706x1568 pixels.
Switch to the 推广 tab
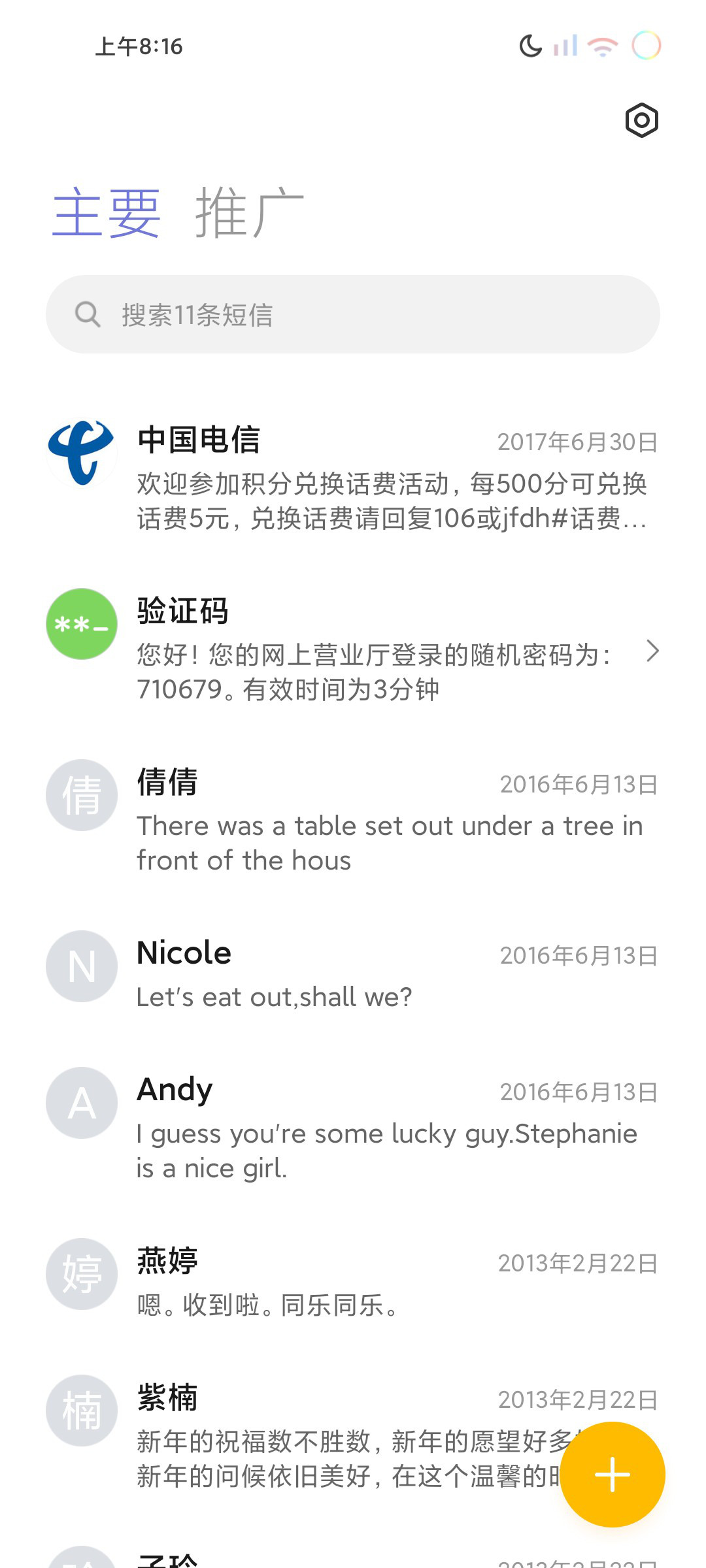point(250,212)
